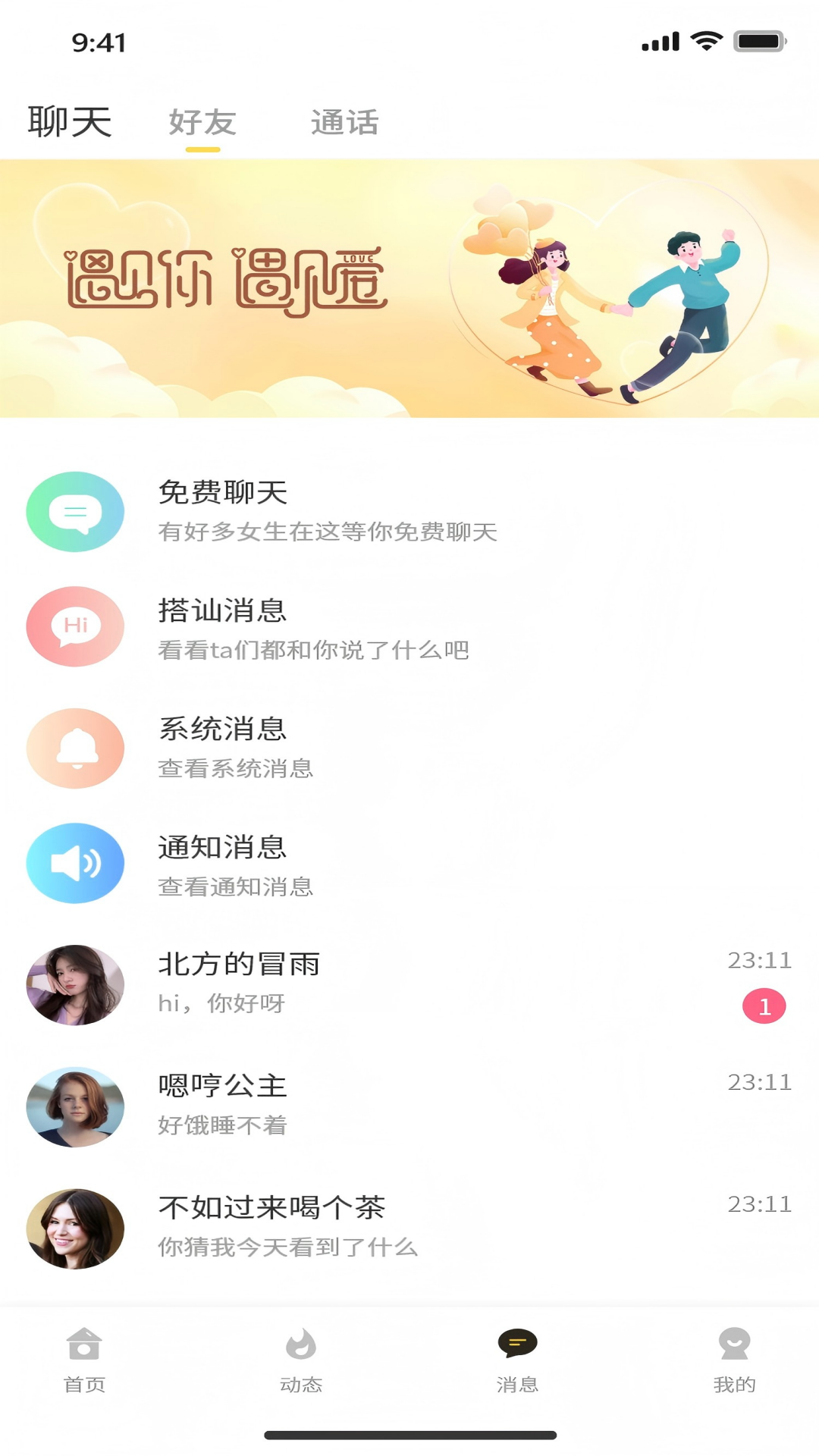Open 免费聊天 row

(x=409, y=512)
